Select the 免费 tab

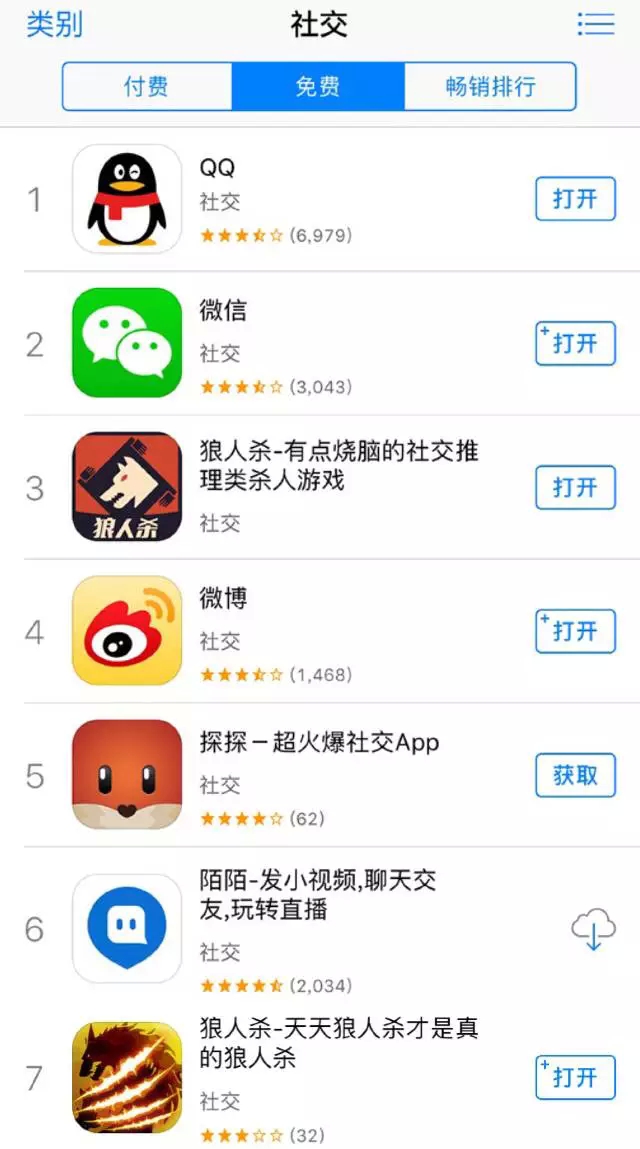318,86
